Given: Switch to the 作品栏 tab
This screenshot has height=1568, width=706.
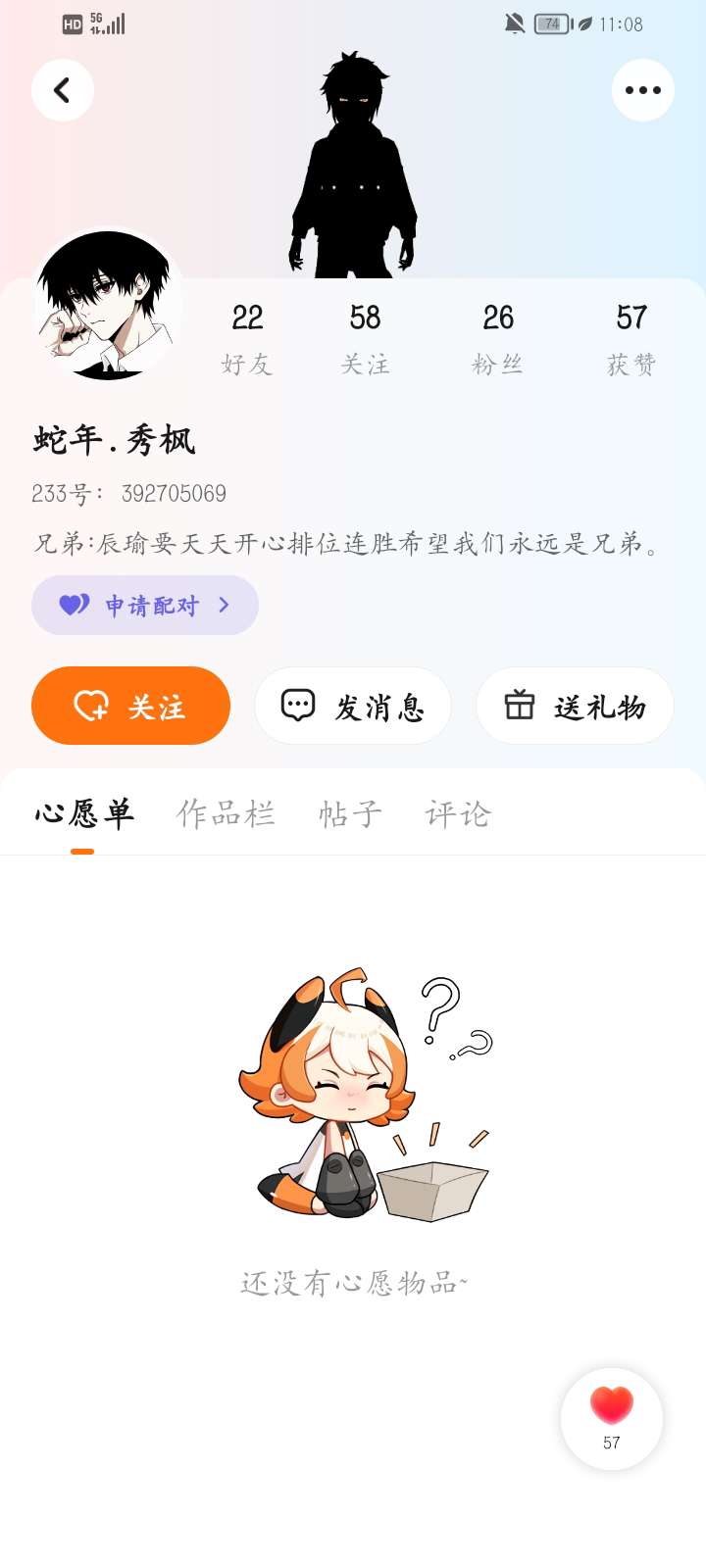Looking at the screenshot, I should click(x=226, y=814).
